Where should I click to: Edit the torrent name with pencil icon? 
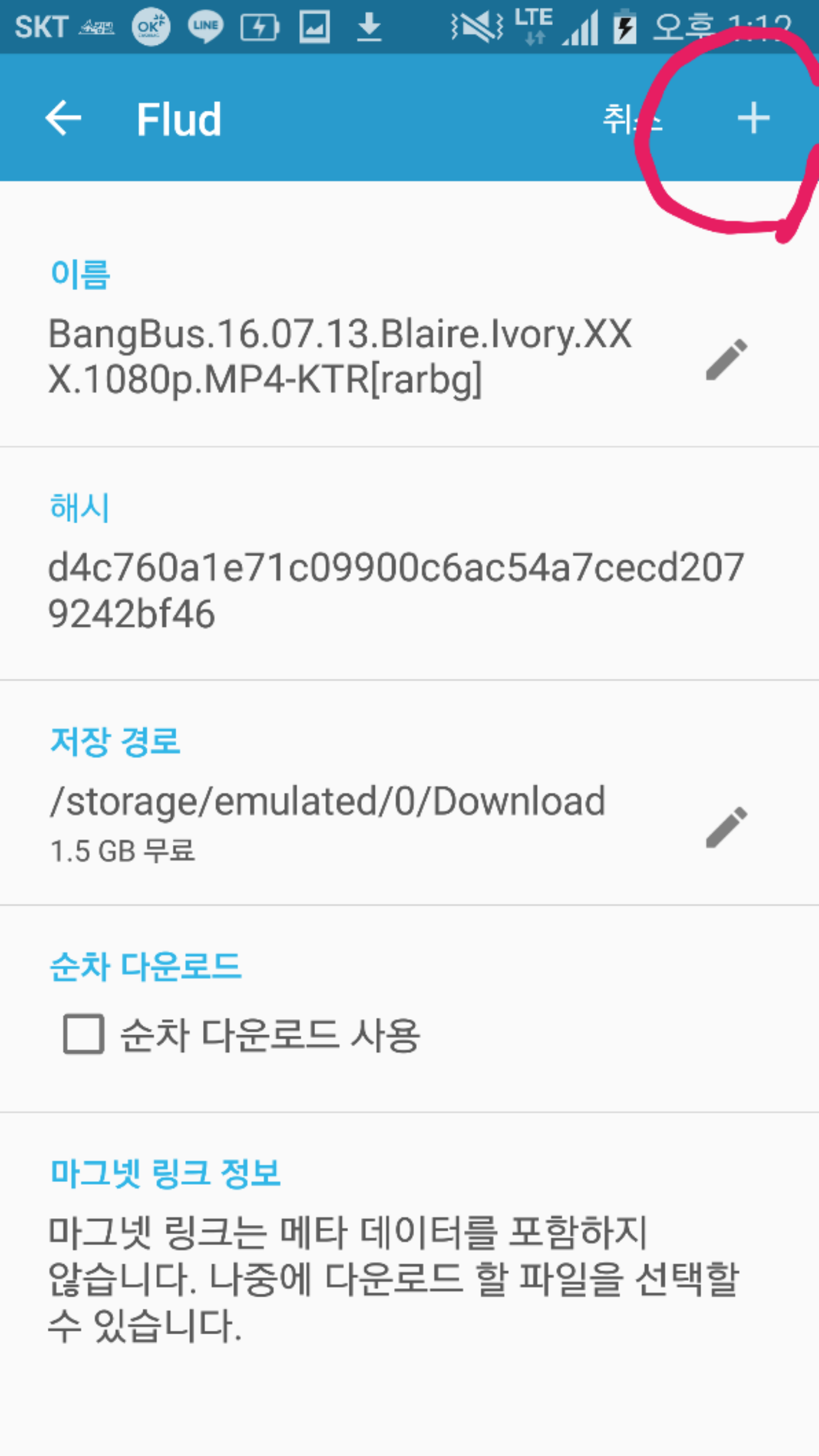click(x=726, y=359)
